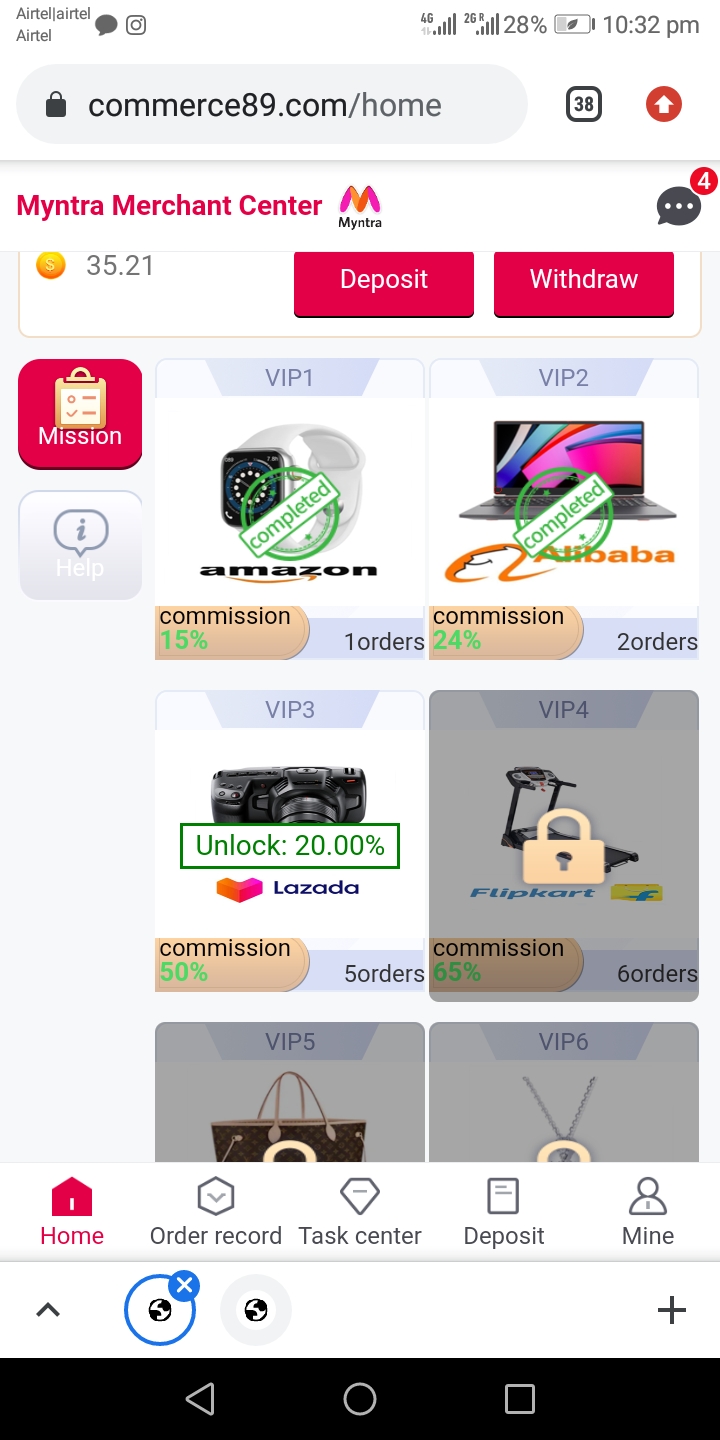Add a new browser tab
Screen dimensions: 720x1440
point(672,1309)
